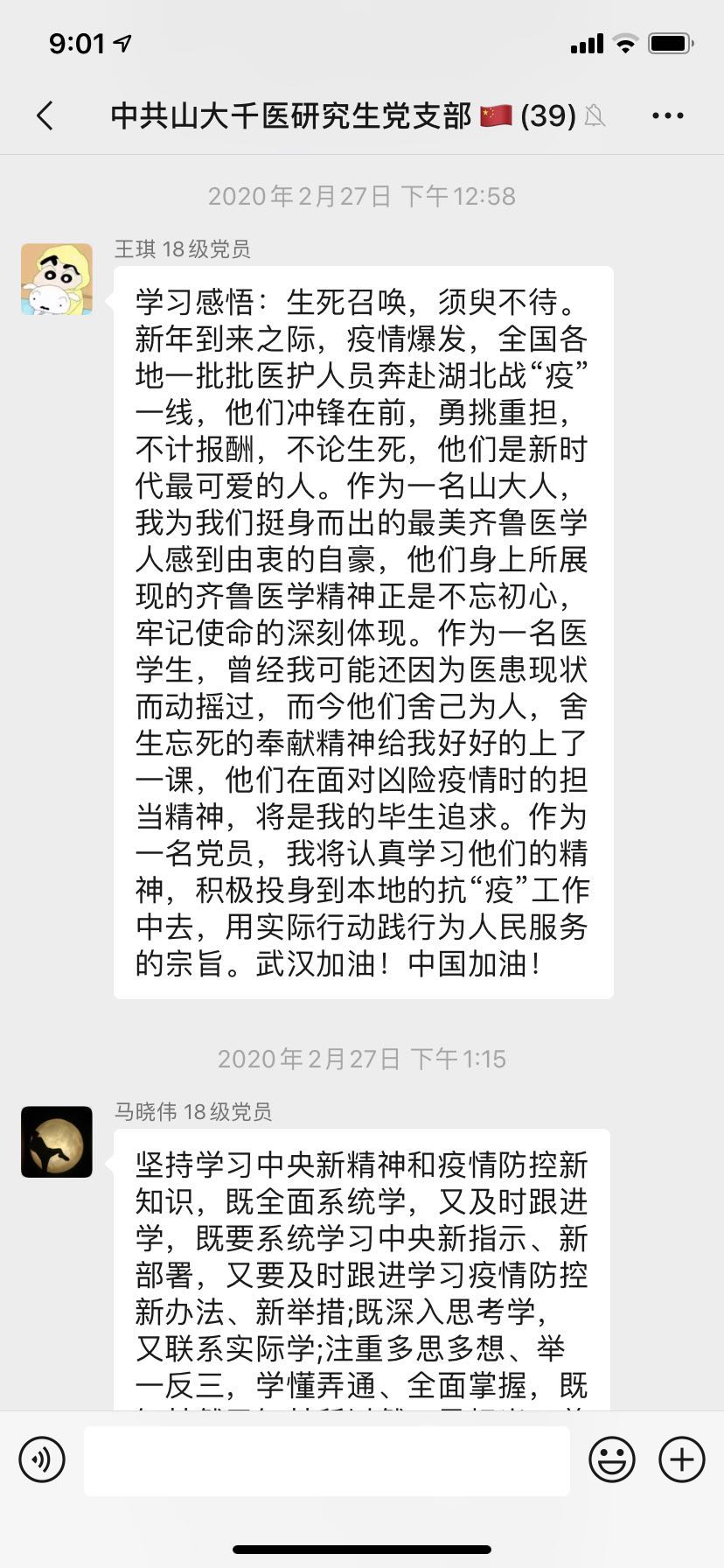View 马晓伟's profile avatar
Image resolution: width=724 pixels, height=1568 pixels.
57,1142
